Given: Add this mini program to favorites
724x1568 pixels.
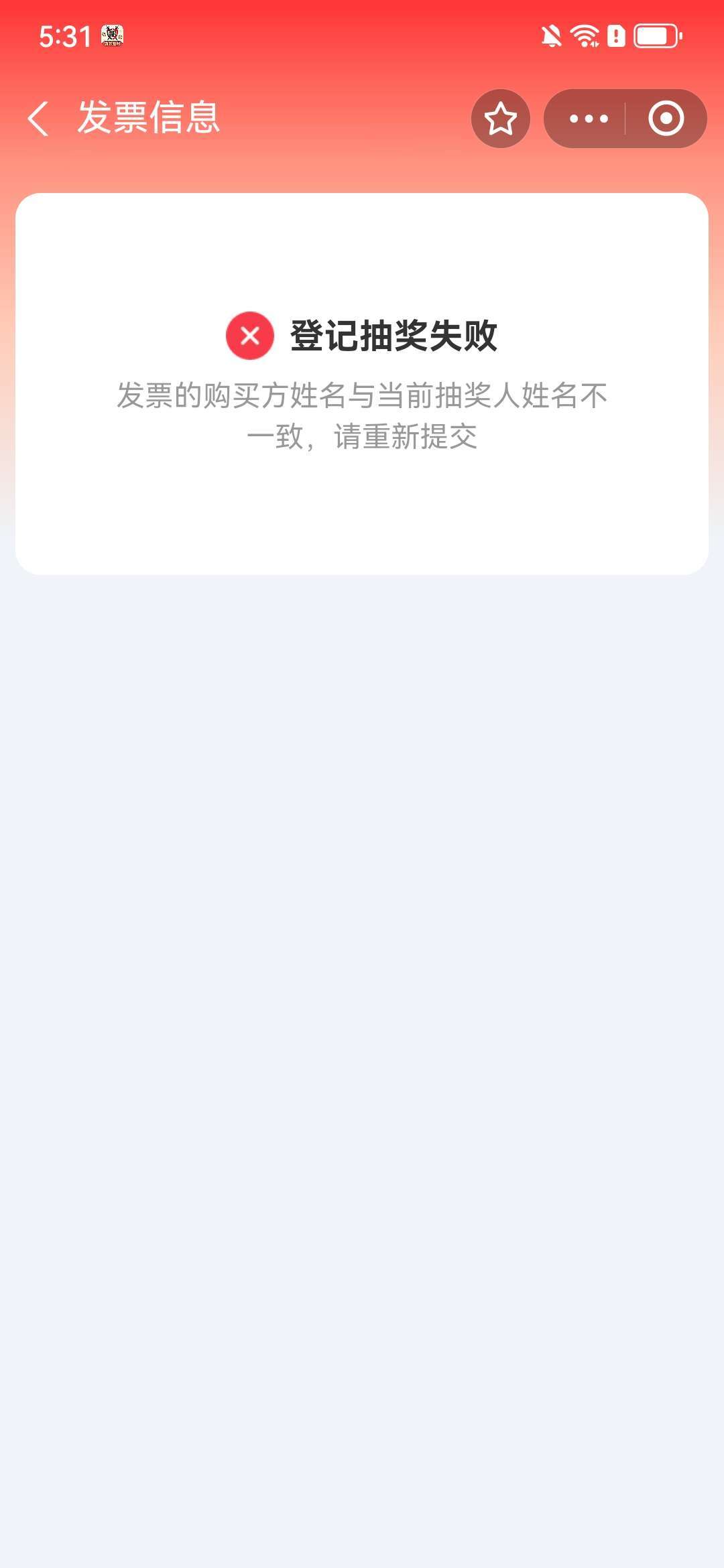Looking at the screenshot, I should click(x=501, y=119).
